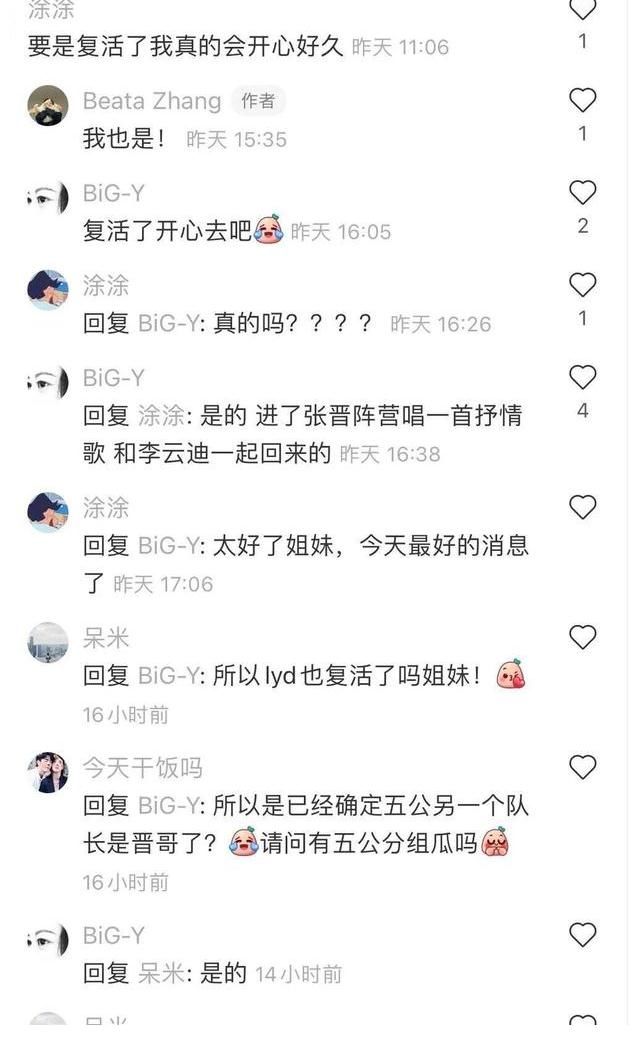Like 涂涂's reply 太好了姐妹

[x=582, y=508]
